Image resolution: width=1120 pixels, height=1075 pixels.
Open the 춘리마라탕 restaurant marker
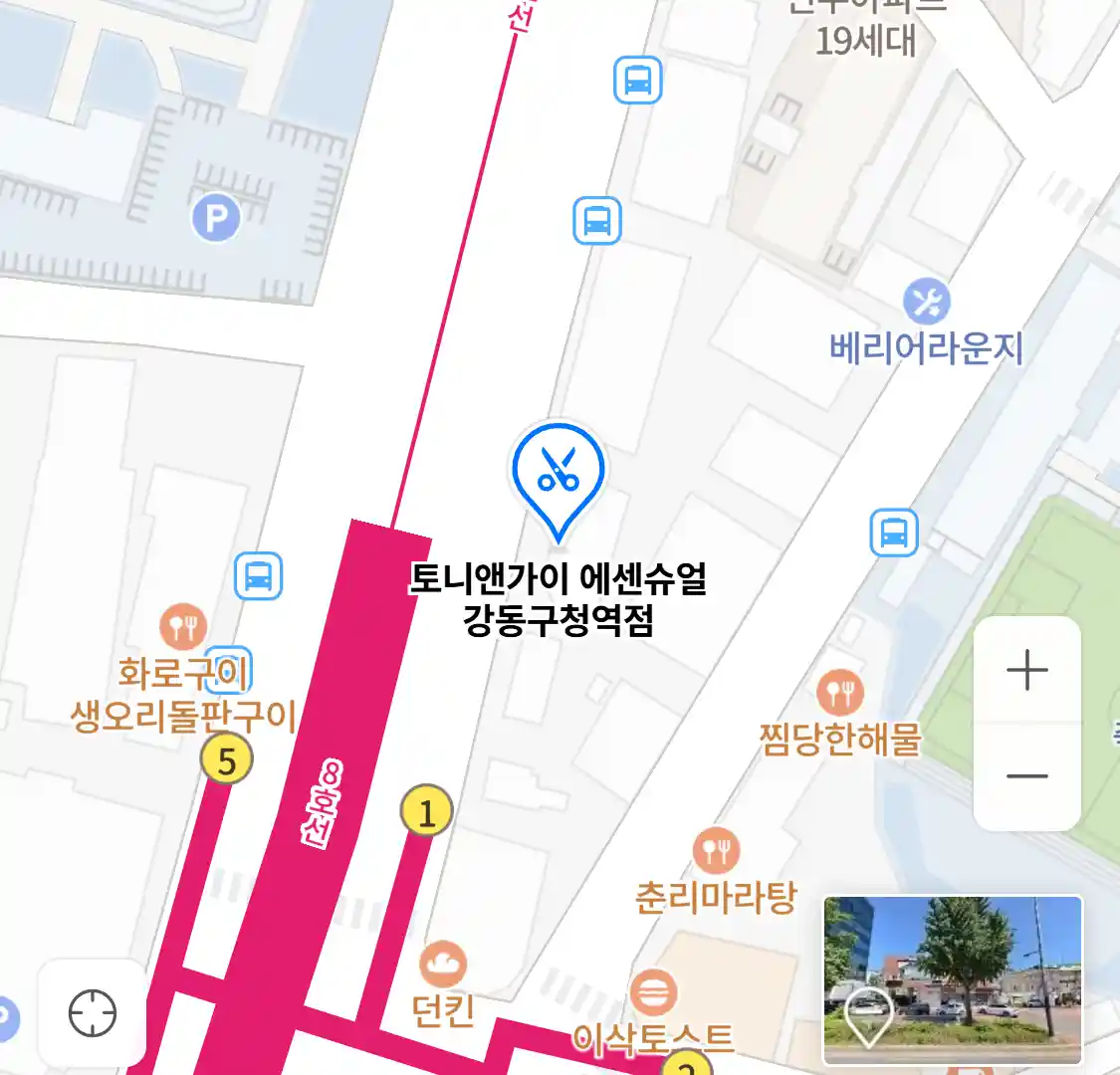point(716,852)
